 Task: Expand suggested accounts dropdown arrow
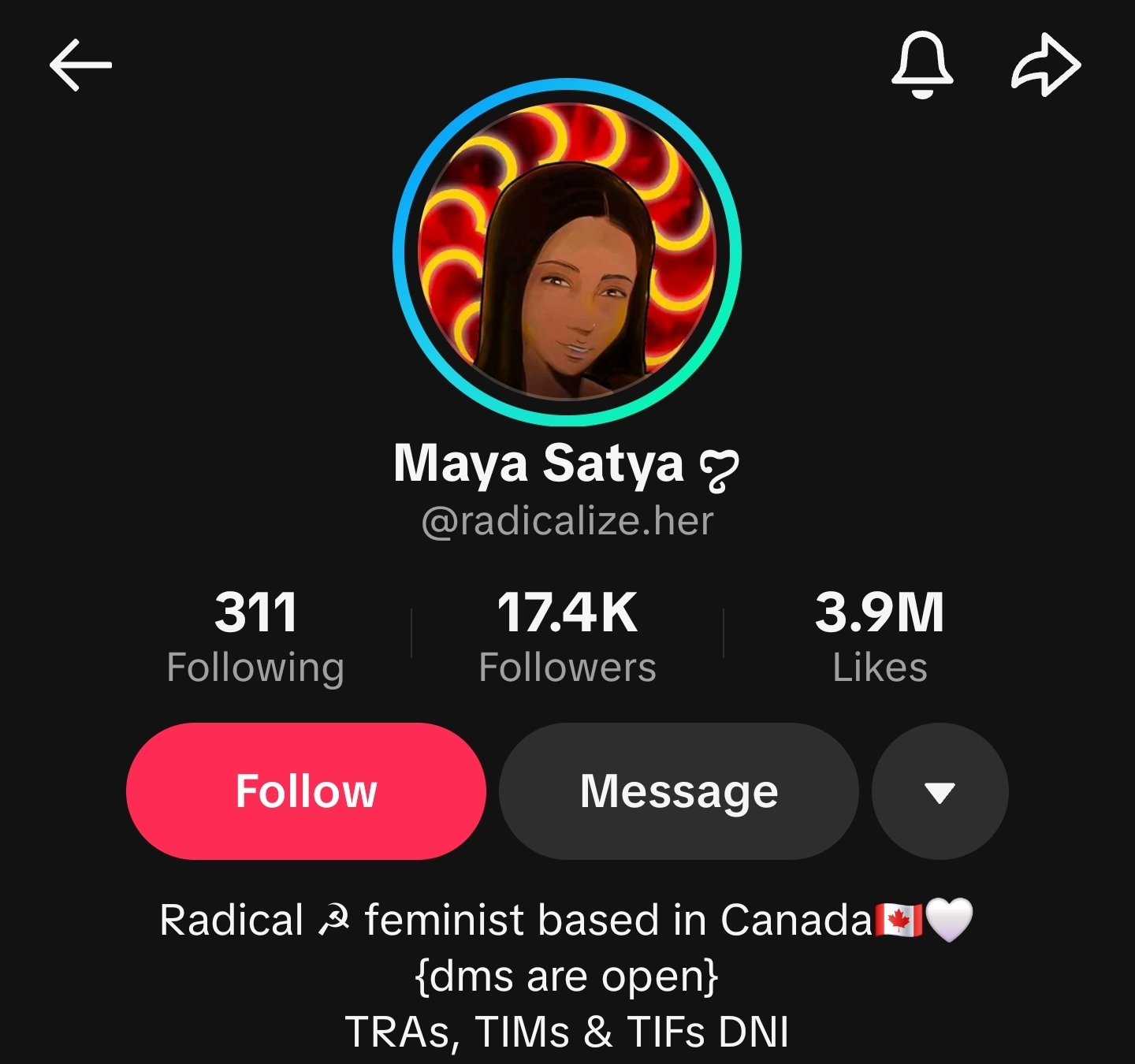[x=940, y=791]
